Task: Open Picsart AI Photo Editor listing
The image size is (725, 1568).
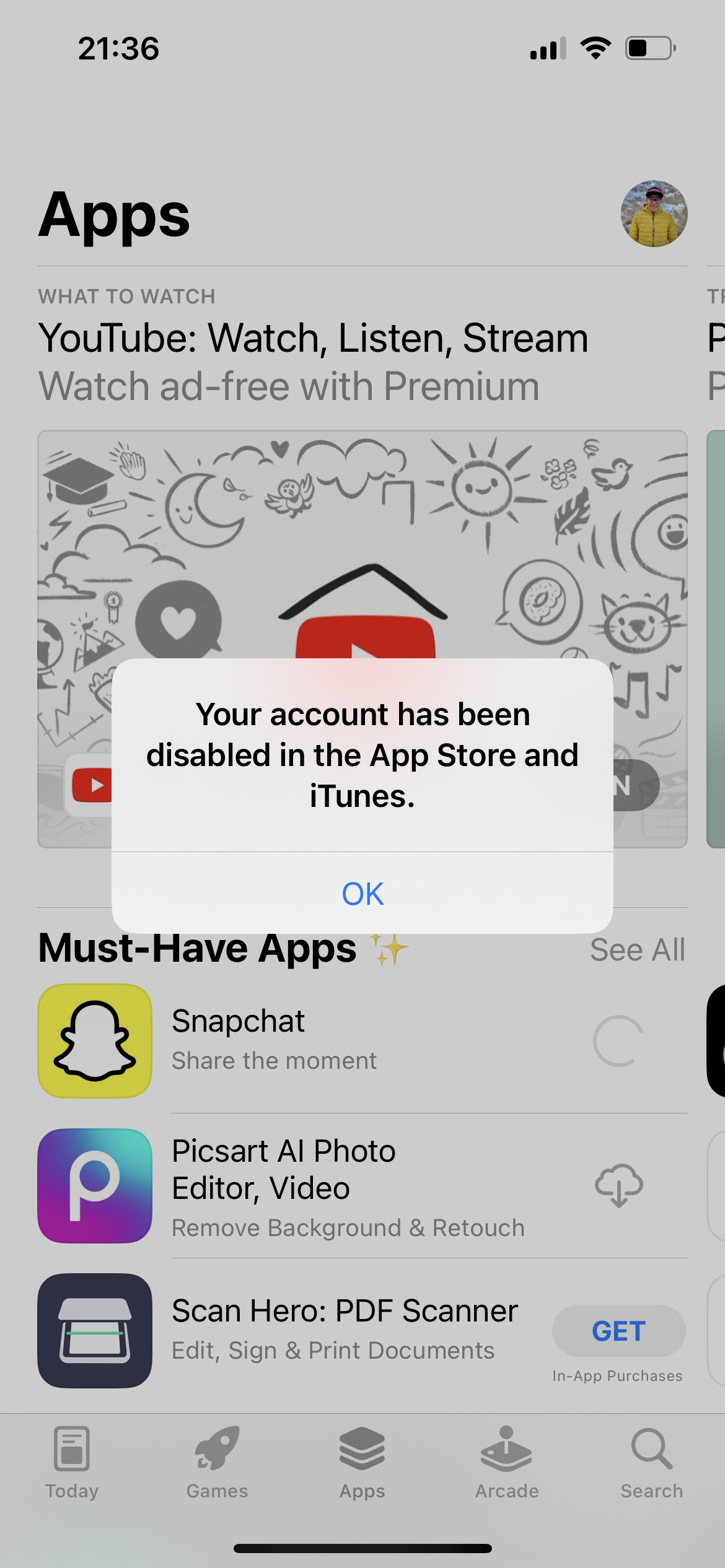Action: 362,1186
